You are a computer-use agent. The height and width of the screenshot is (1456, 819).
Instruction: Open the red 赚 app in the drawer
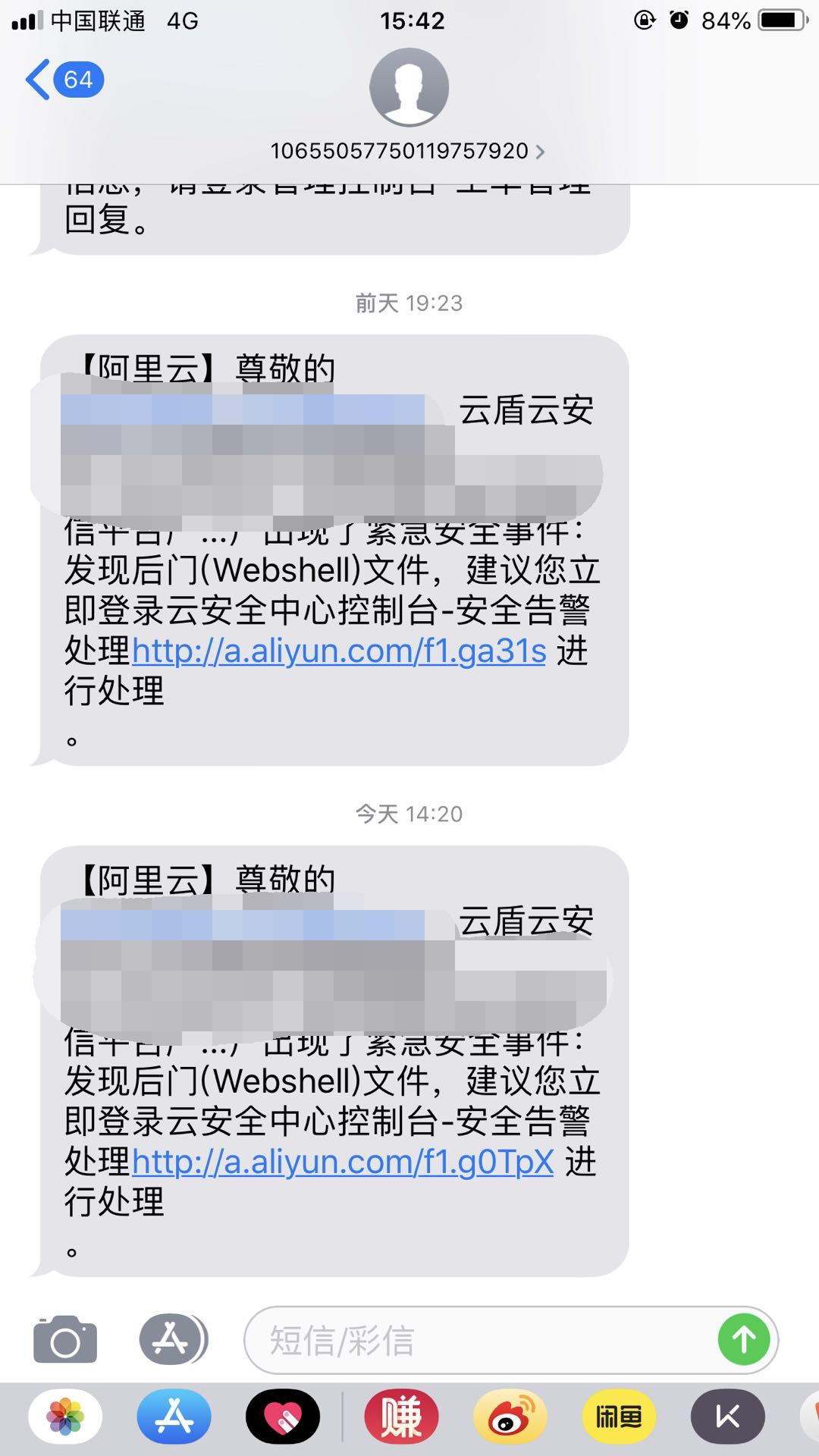pos(401,1417)
